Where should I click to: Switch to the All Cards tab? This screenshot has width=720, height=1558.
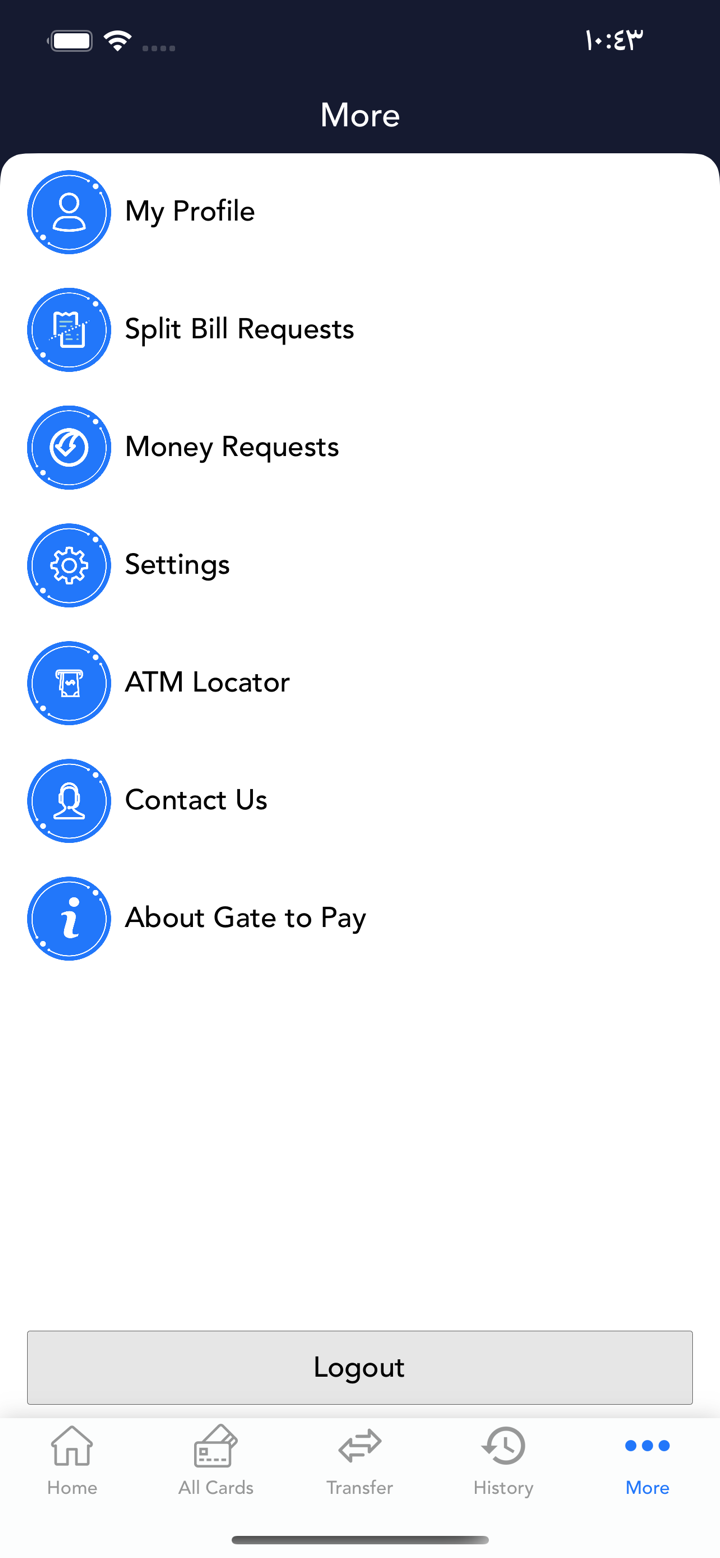point(216,1461)
